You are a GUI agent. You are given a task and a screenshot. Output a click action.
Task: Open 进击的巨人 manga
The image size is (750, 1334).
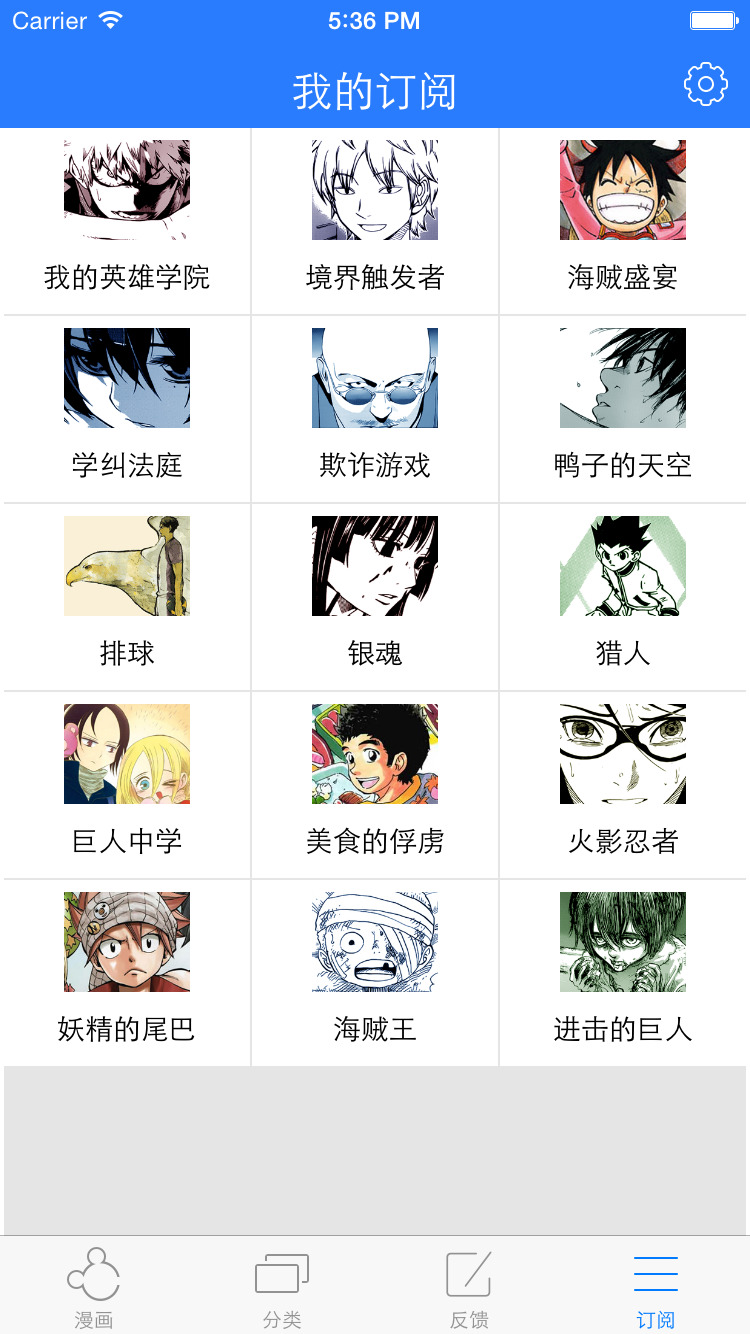click(623, 972)
